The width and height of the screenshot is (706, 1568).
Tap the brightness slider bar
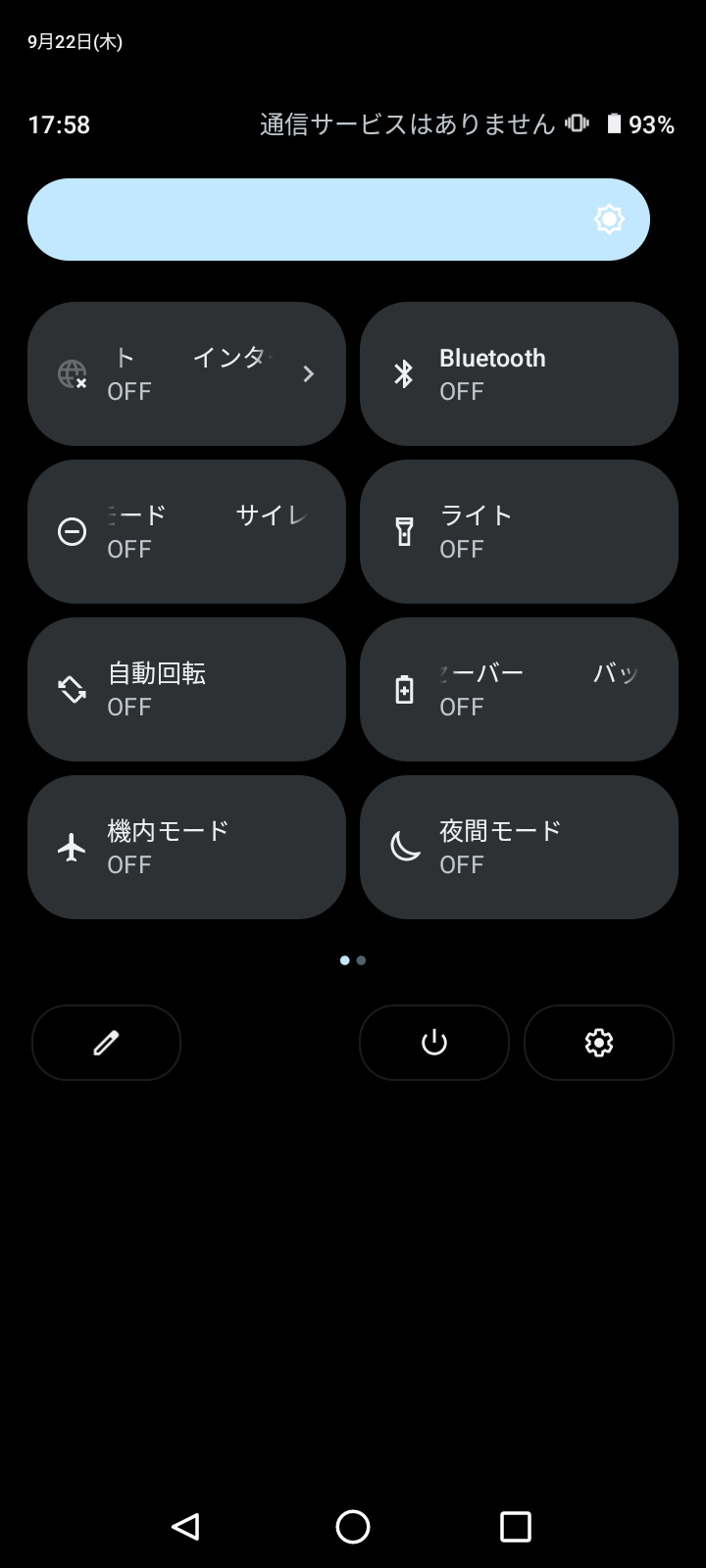(338, 220)
